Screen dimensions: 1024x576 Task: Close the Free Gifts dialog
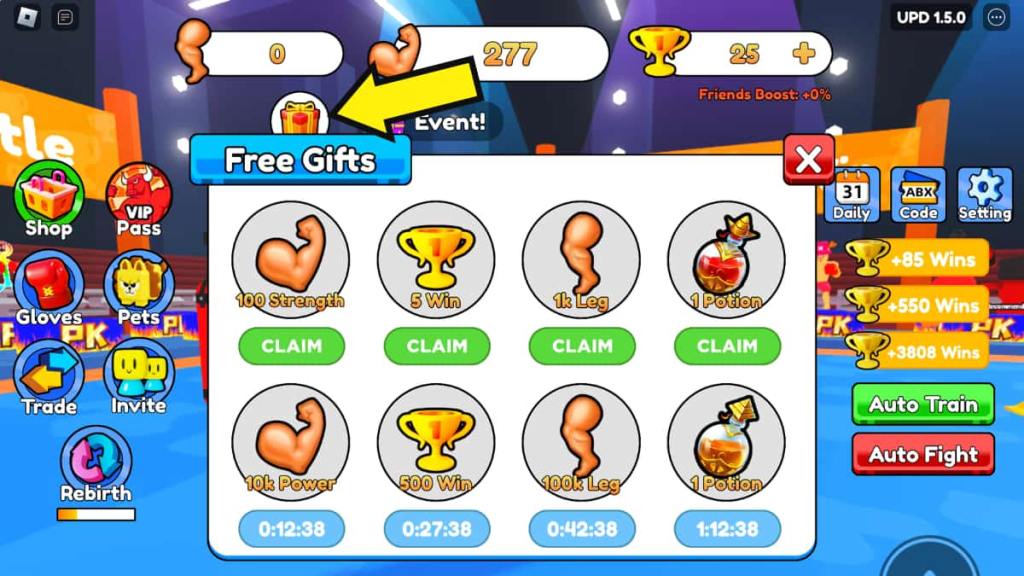pyautogui.click(x=808, y=160)
